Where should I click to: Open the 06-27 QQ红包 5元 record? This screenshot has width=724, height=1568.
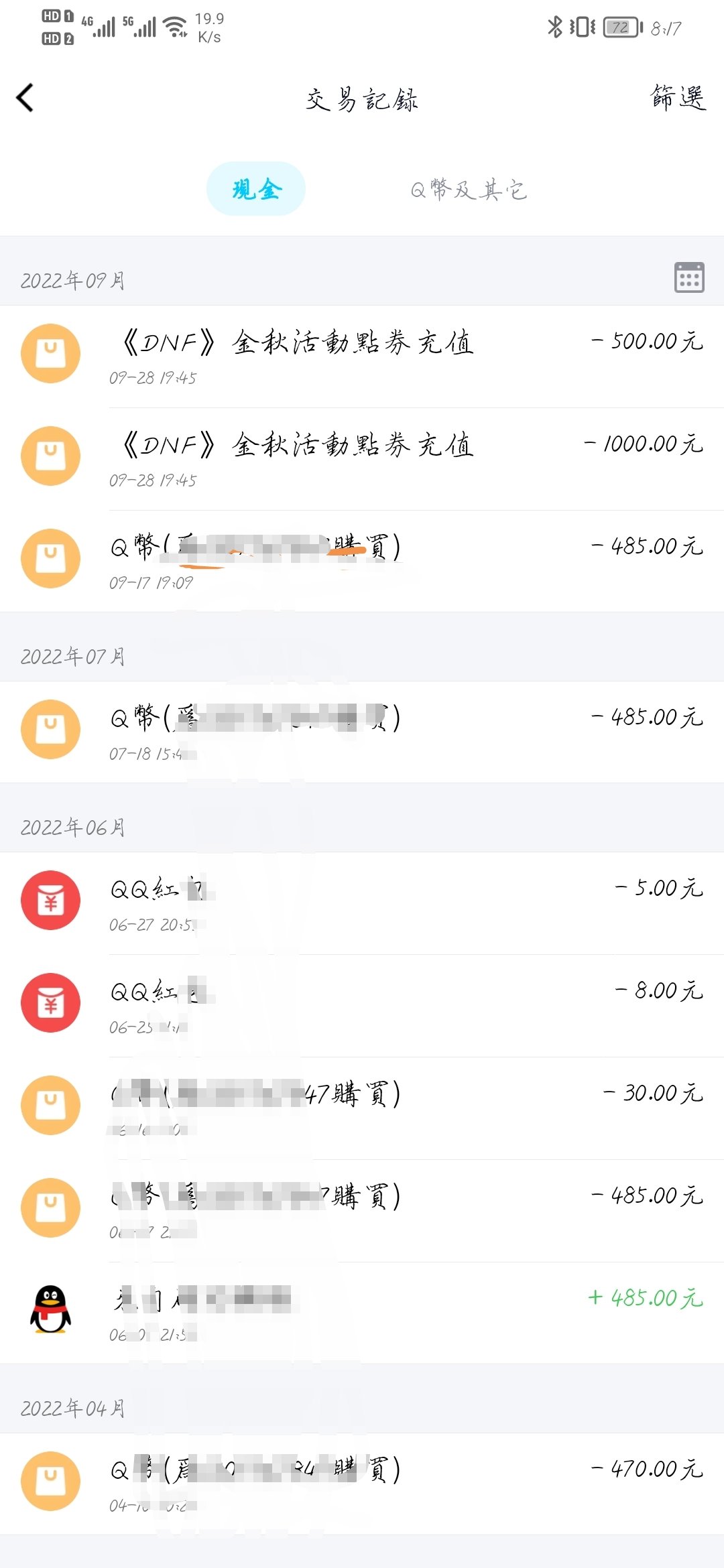pos(362,901)
